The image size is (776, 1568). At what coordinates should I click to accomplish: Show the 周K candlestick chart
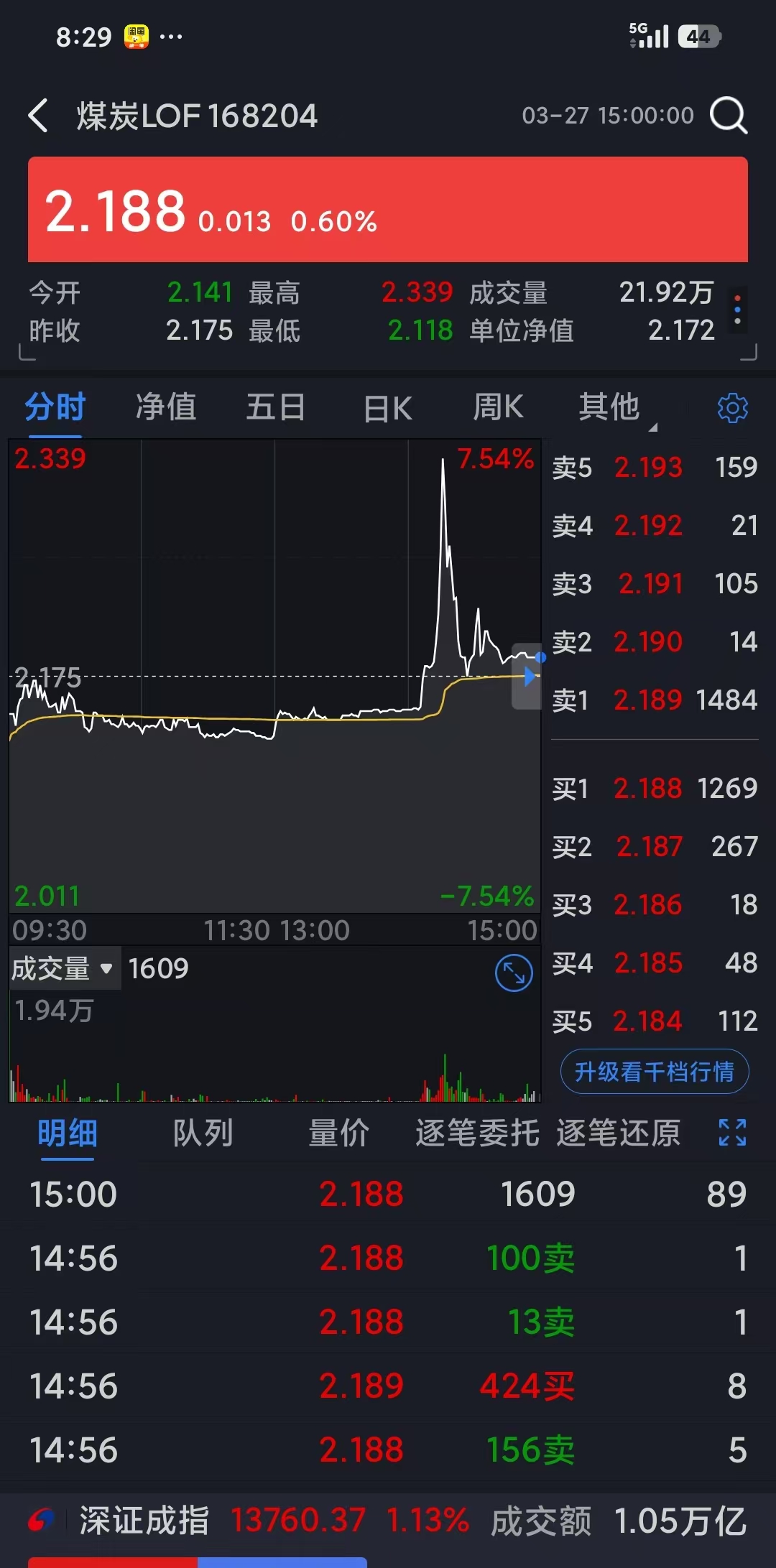498,407
